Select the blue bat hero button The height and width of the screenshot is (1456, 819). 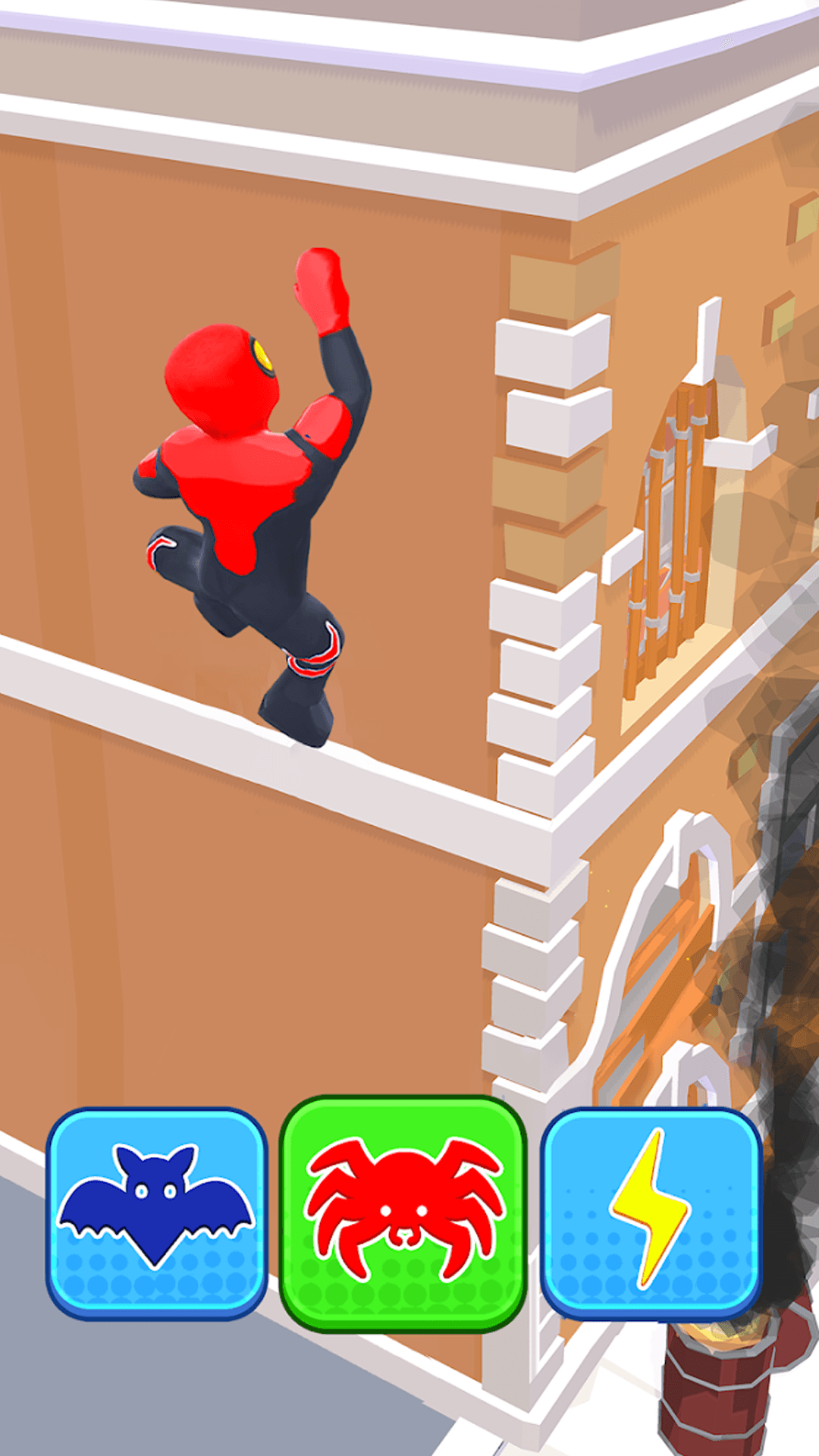pos(156,1213)
